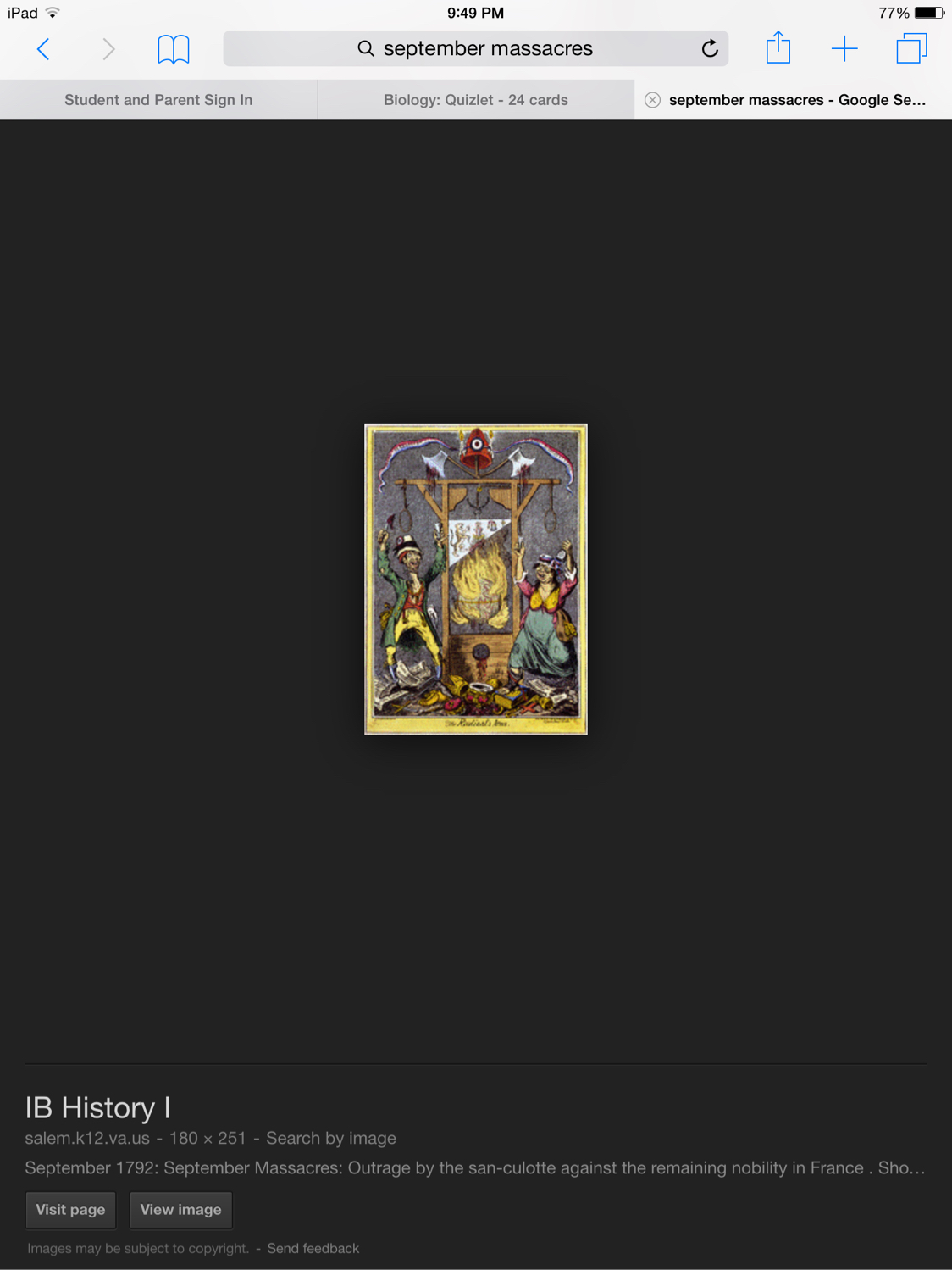Tap the Visit page button
The width and height of the screenshot is (952, 1270).
[70, 1210]
